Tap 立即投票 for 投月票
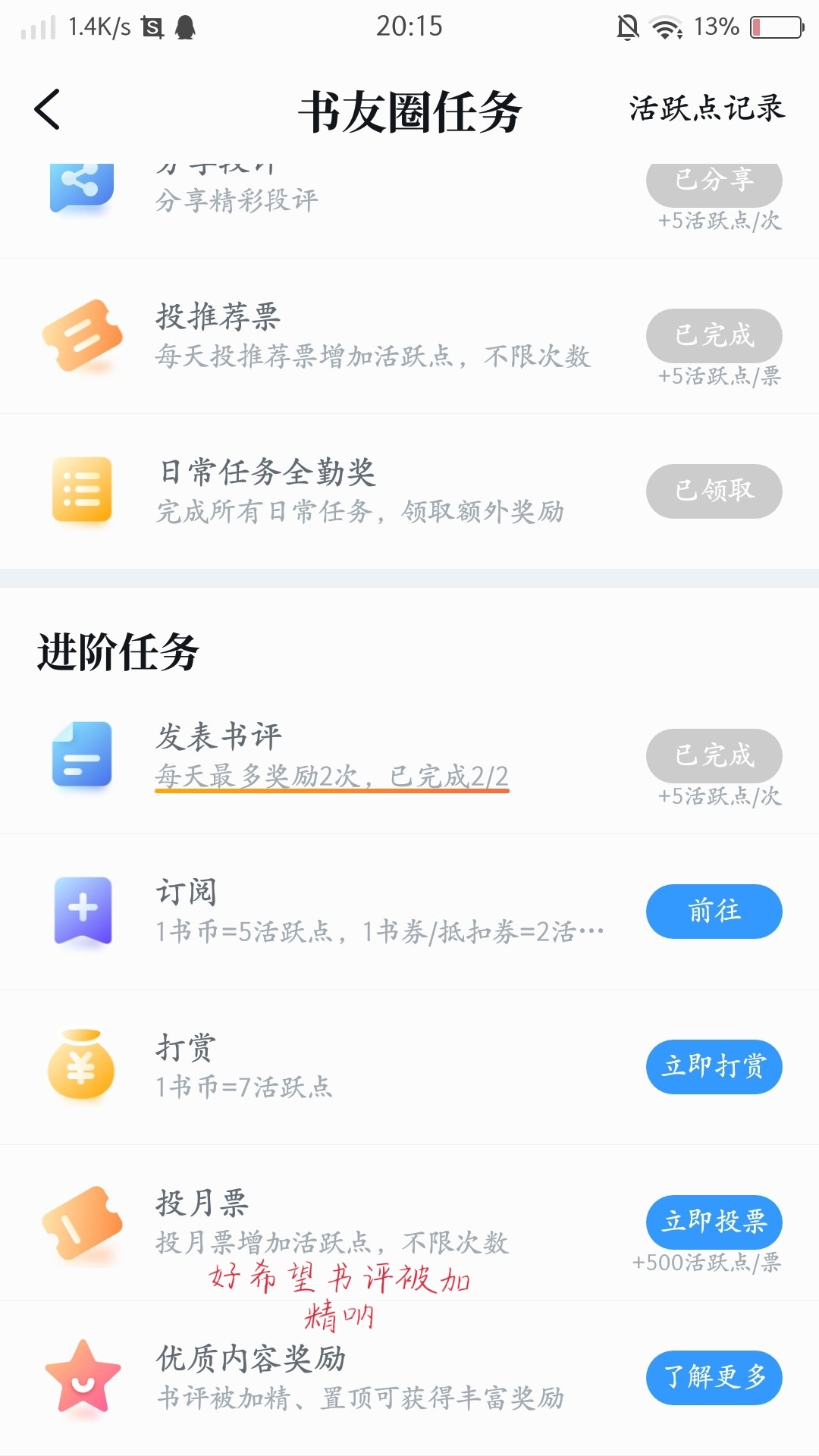 coord(714,1222)
